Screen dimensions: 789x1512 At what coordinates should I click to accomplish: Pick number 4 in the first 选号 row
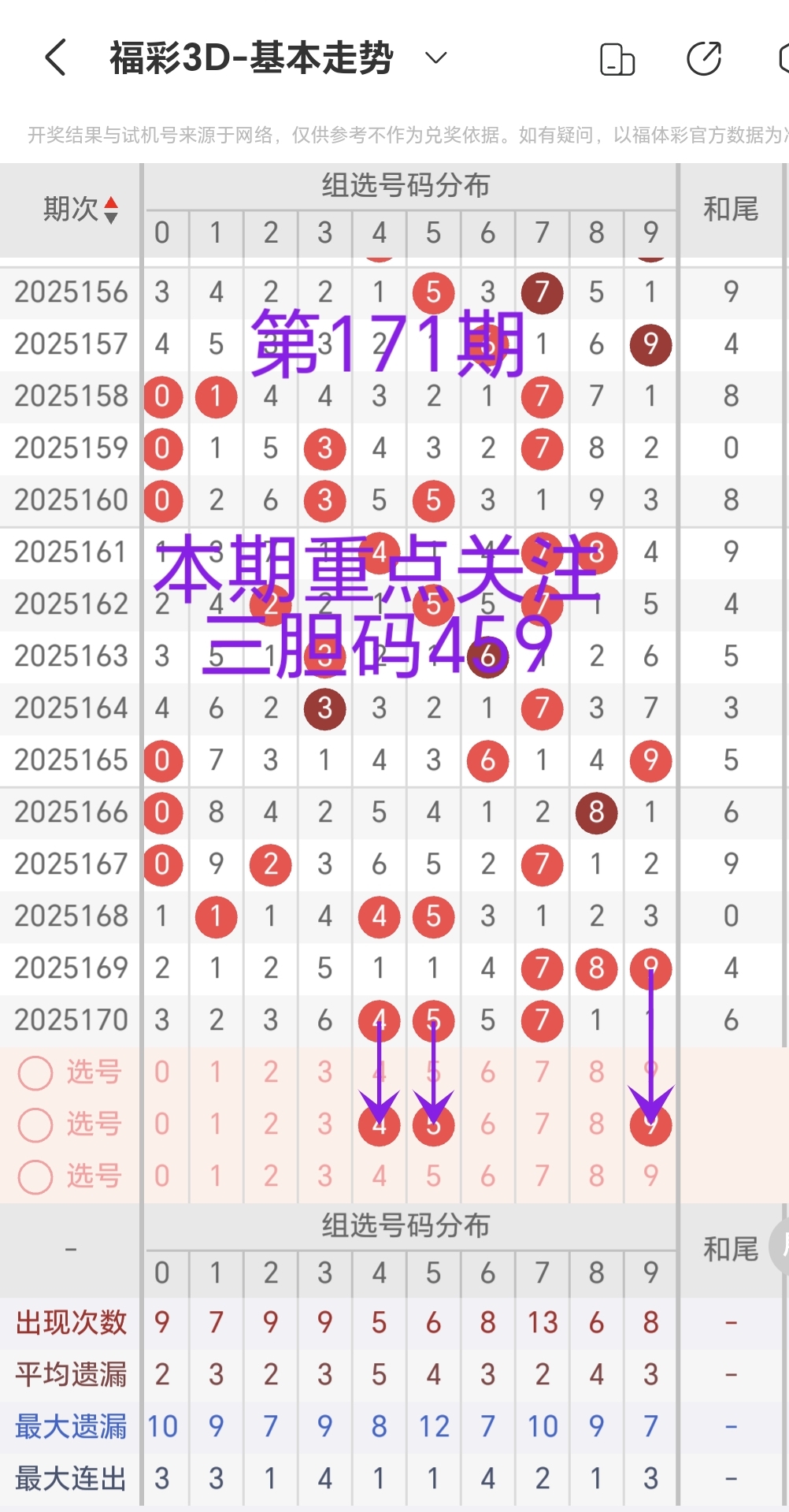(379, 1072)
